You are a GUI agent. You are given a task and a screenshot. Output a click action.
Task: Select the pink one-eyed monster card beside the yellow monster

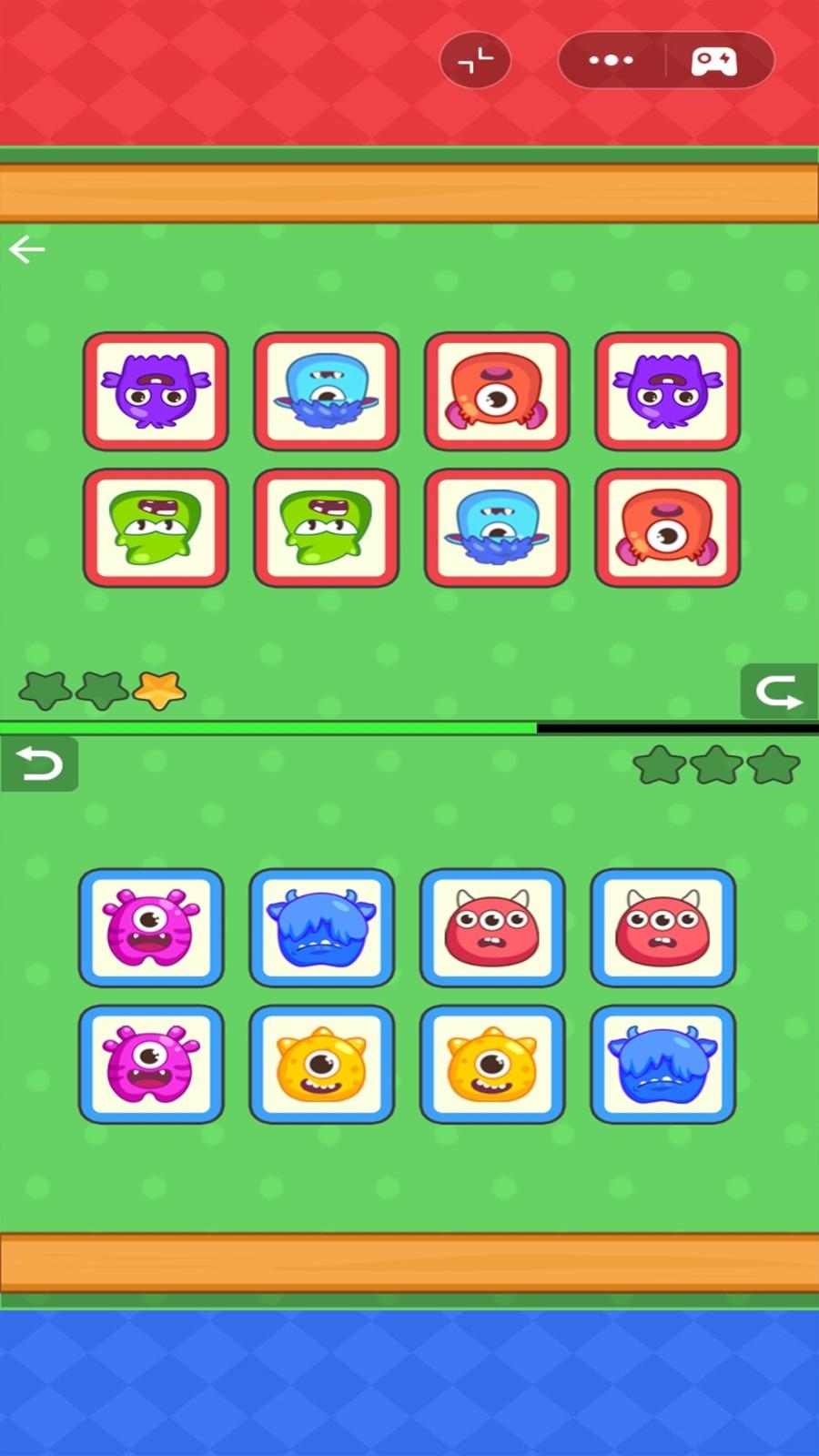(x=151, y=1064)
